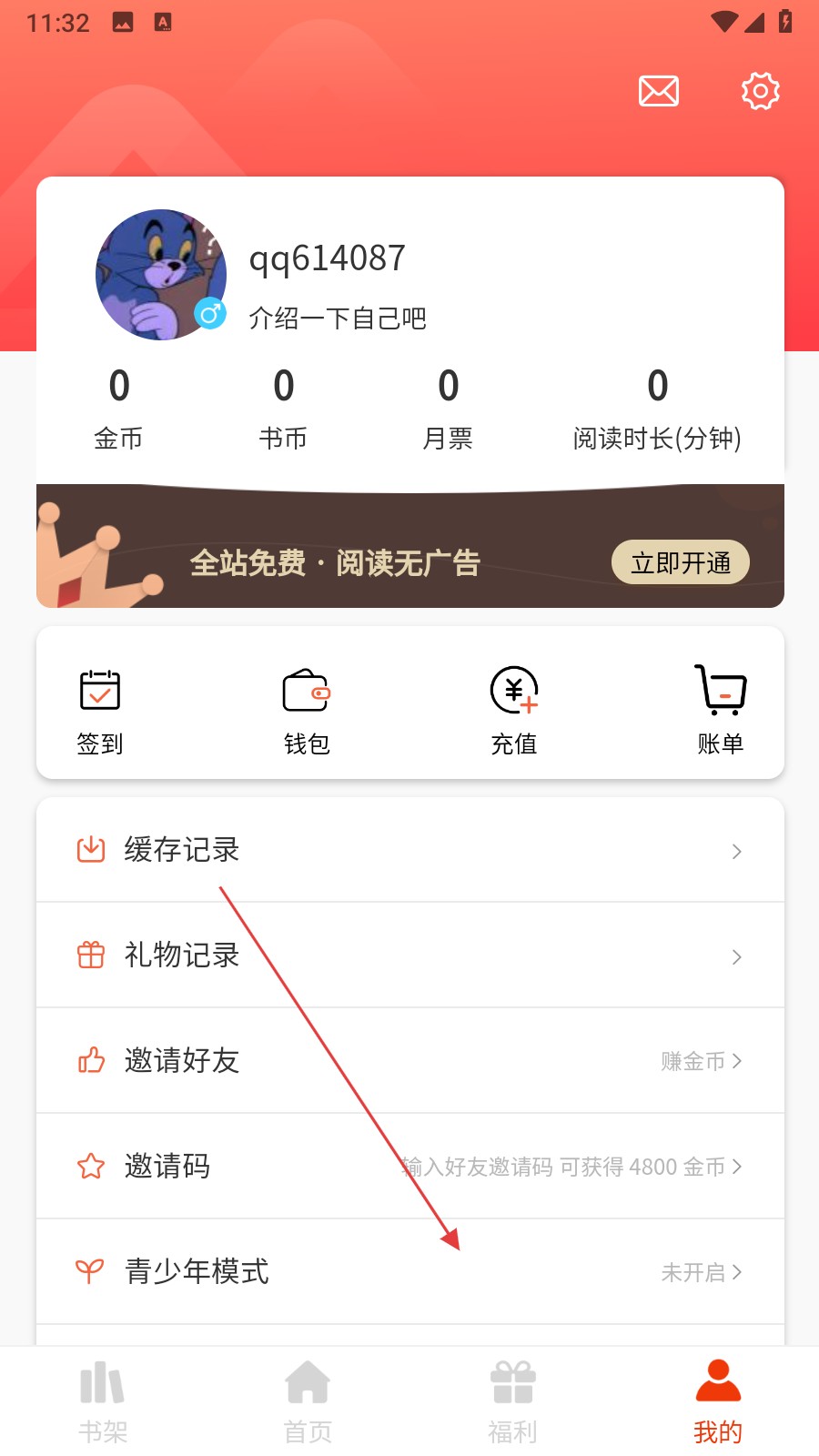Open 签到 daily check-in
The width and height of the screenshot is (819, 1456).
point(100,712)
